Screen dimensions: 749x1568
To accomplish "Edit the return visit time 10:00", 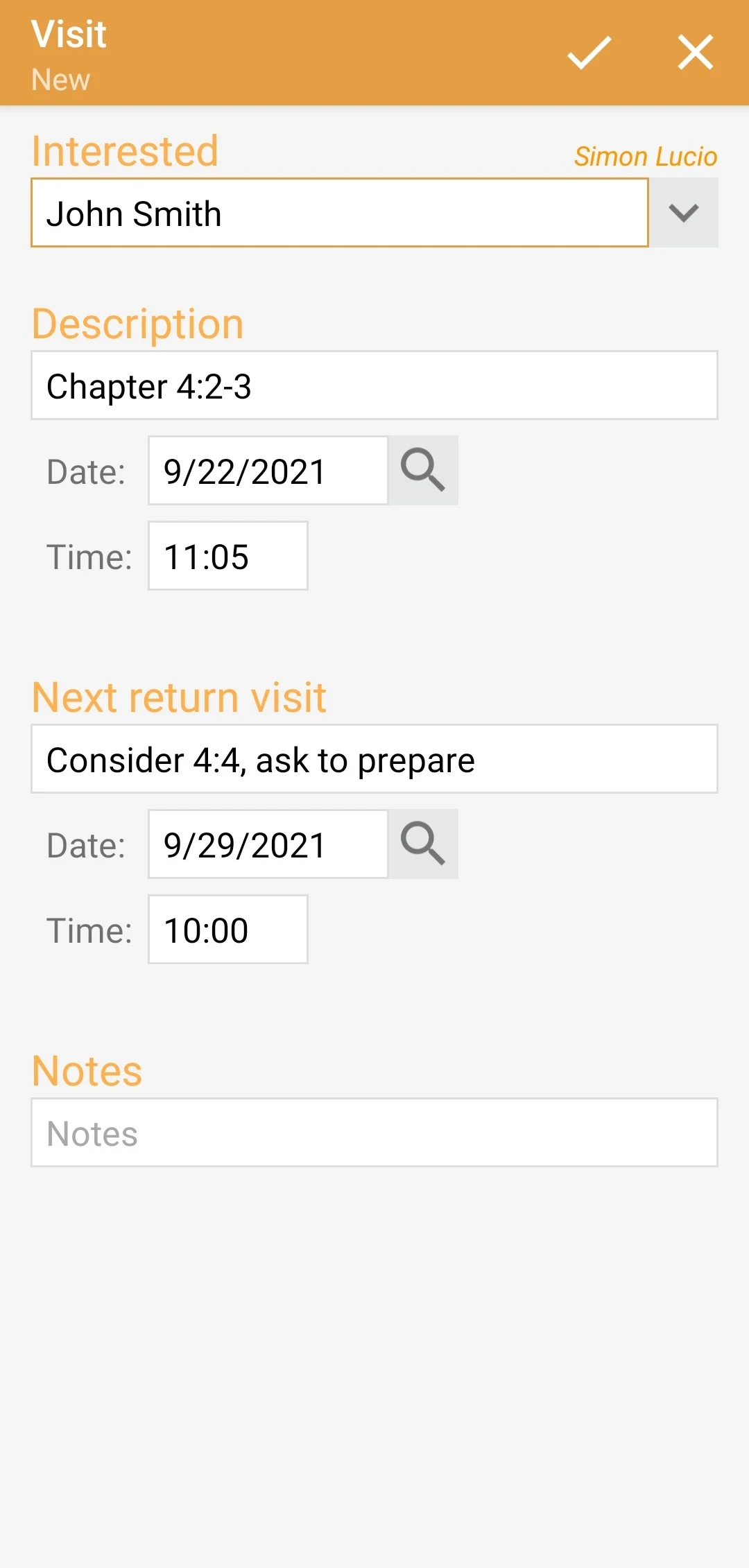I will (x=228, y=930).
